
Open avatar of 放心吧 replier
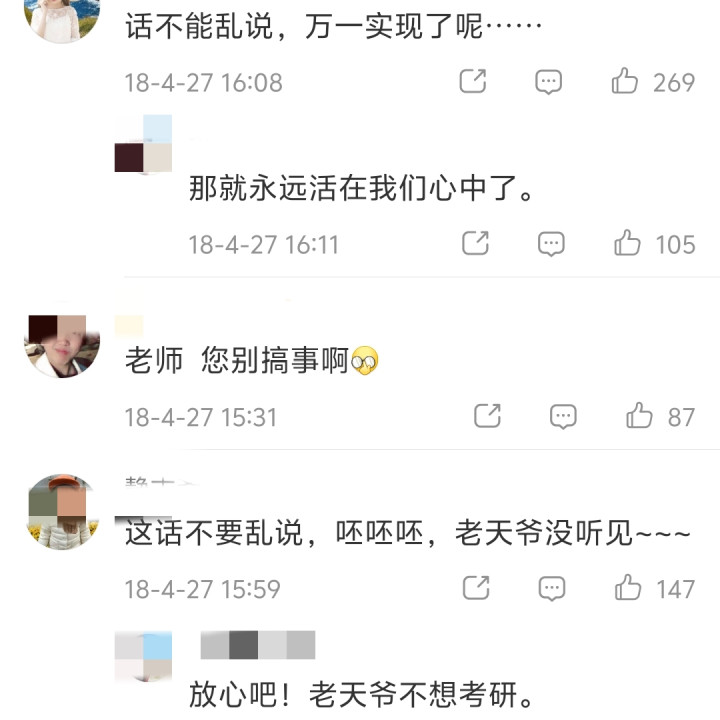143,657
